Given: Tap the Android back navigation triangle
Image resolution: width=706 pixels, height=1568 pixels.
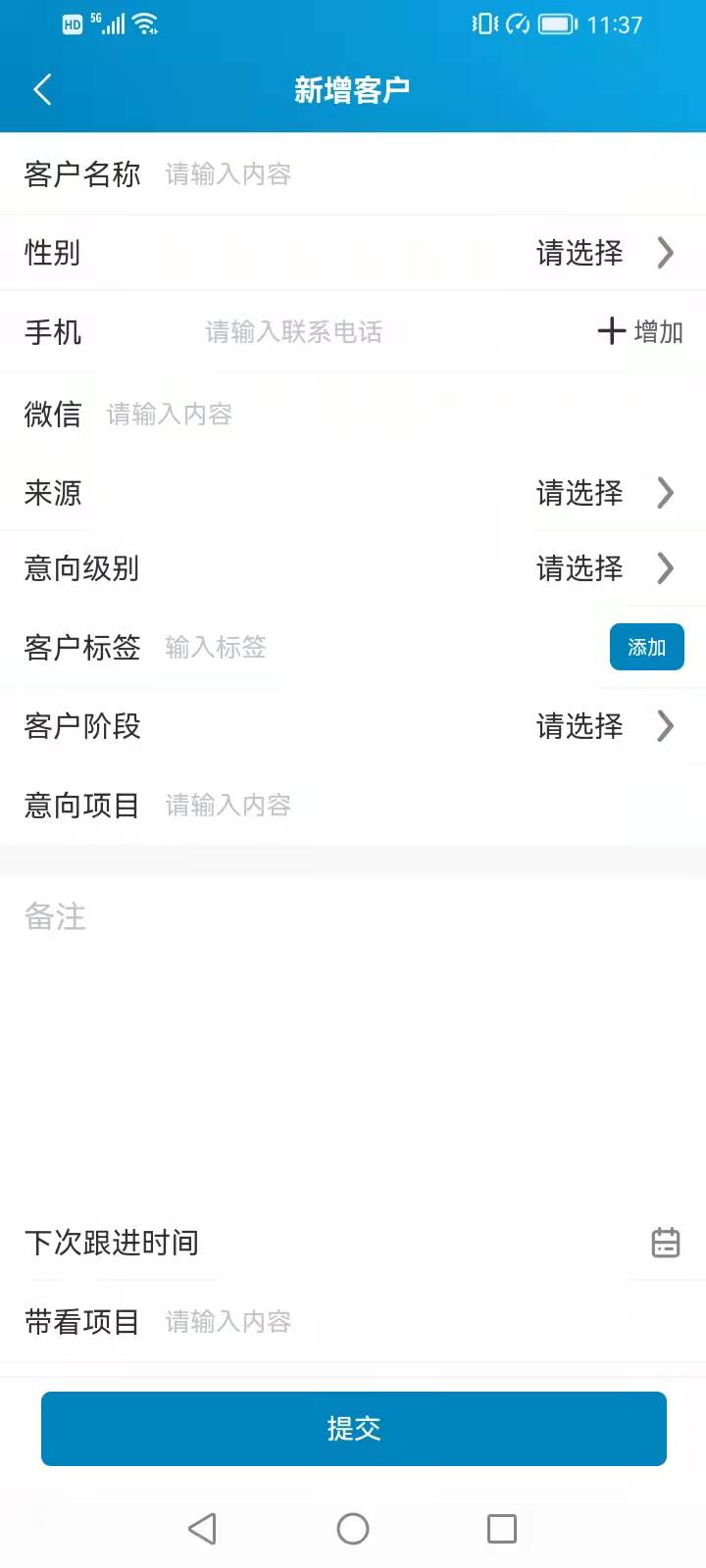Looking at the screenshot, I should point(203,1528).
